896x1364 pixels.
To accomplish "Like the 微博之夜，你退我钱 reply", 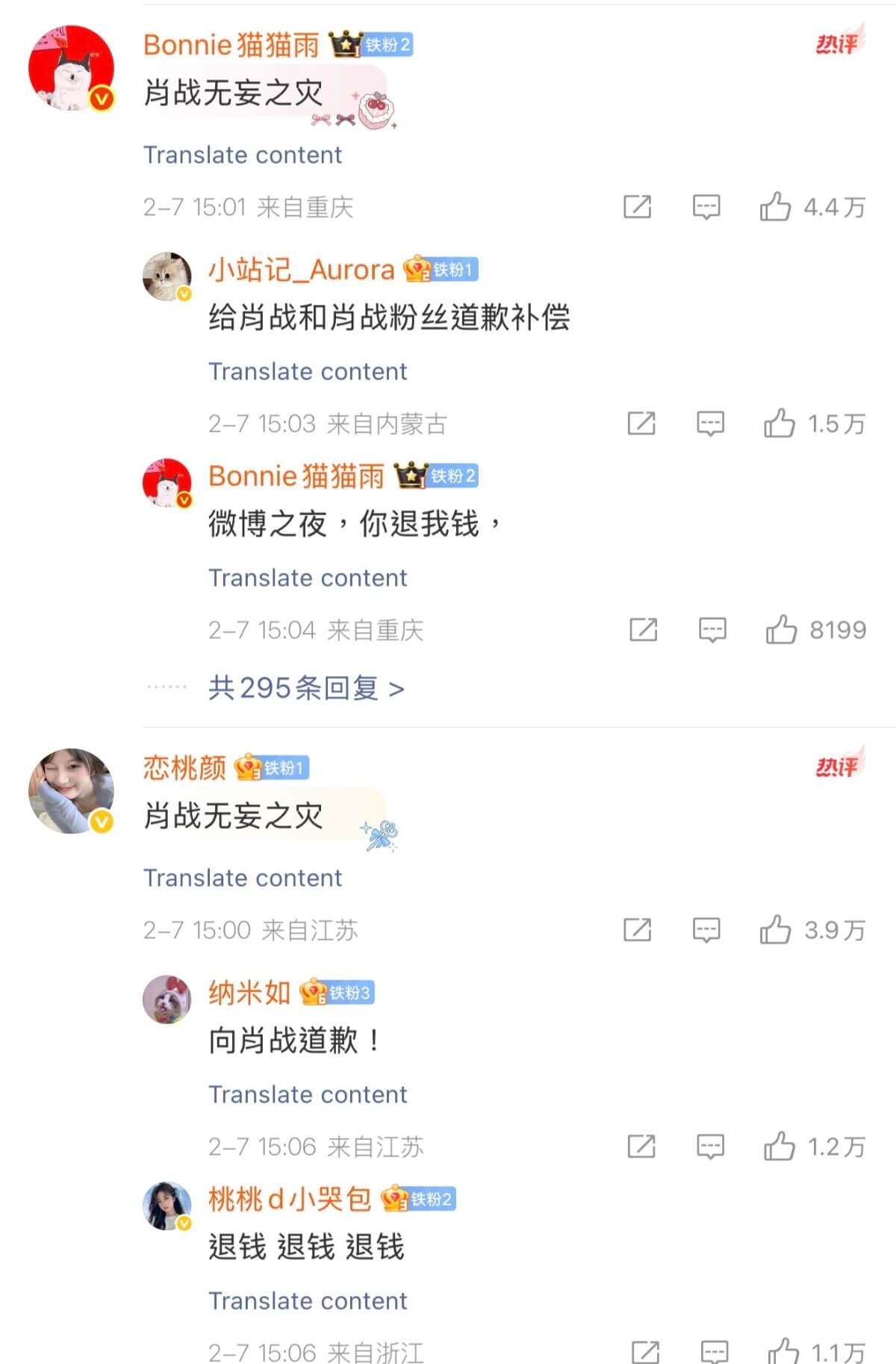I will [781, 630].
